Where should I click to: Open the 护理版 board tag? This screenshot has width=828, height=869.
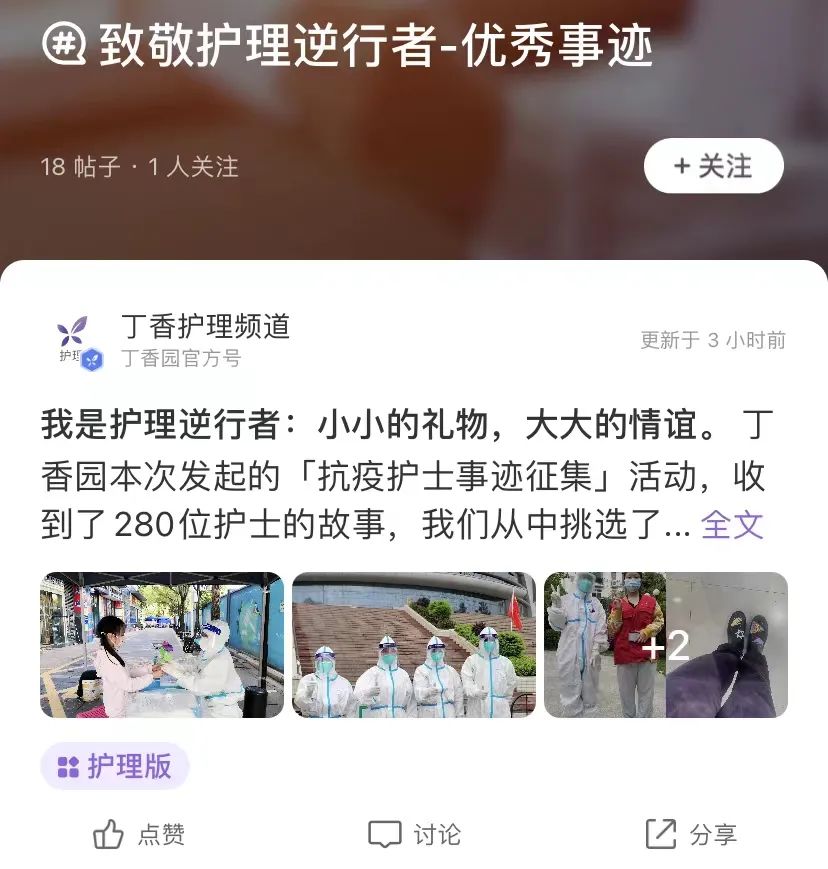pyautogui.click(x=115, y=767)
